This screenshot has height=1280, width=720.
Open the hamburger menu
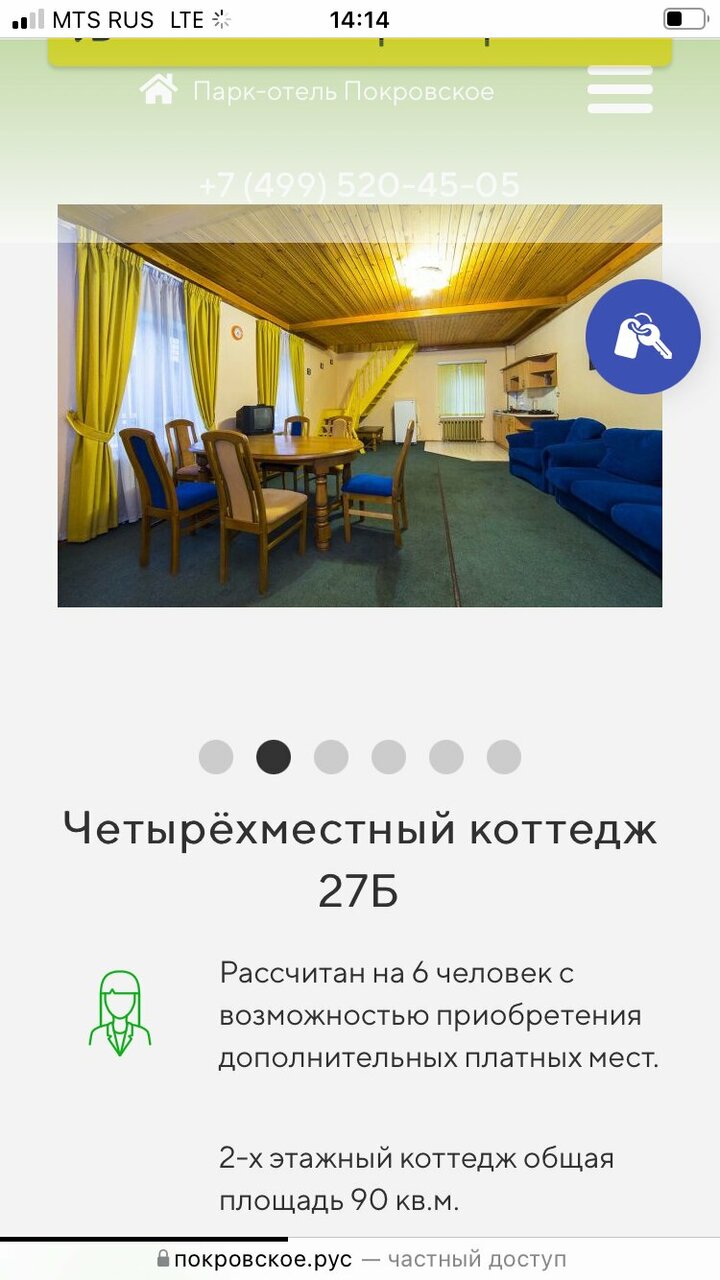[620, 90]
